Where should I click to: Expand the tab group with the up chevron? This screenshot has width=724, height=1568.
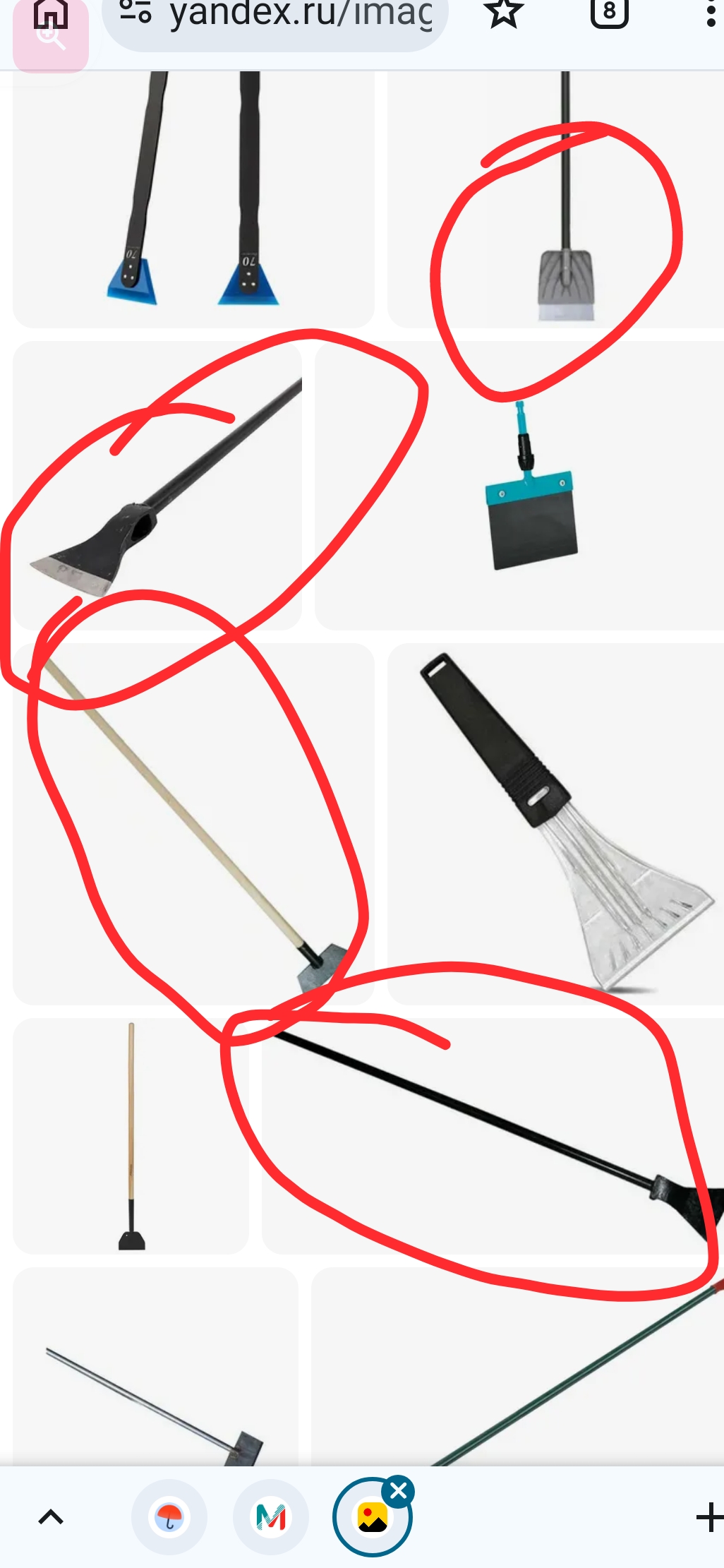pyautogui.click(x=51, y=1516)
